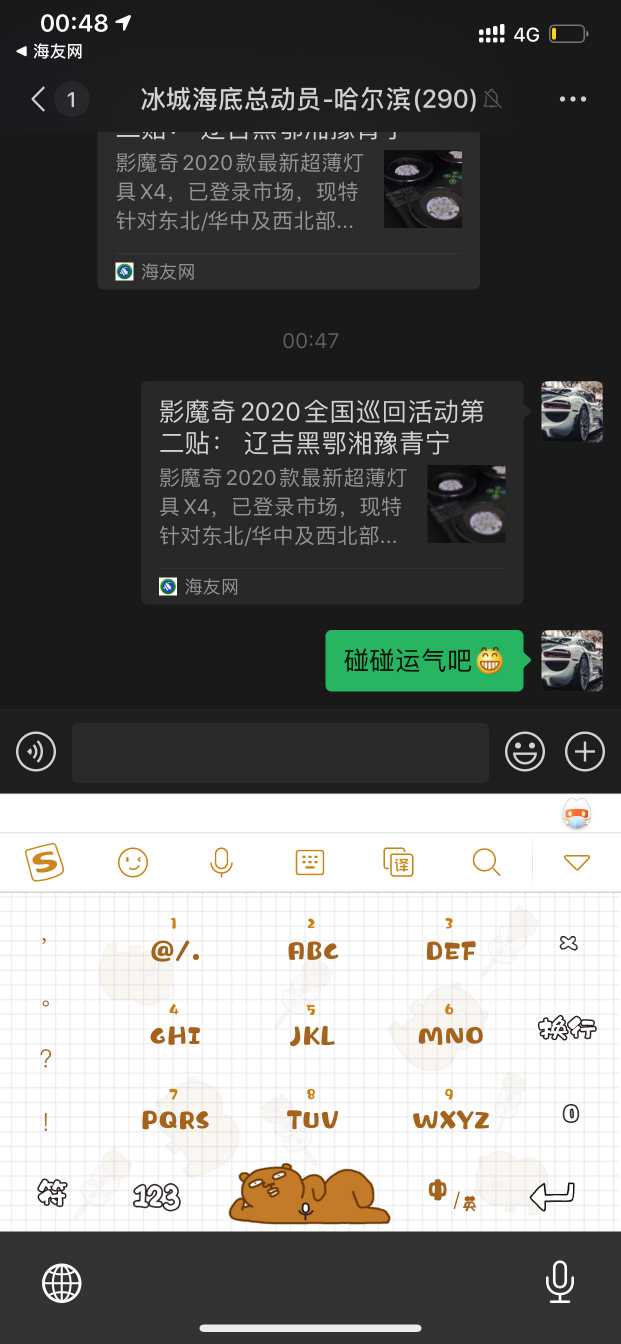This screenshot has height=1344, width=621.
Task: Toggle the 中/英 language key
Action: tap(451, 1195)
